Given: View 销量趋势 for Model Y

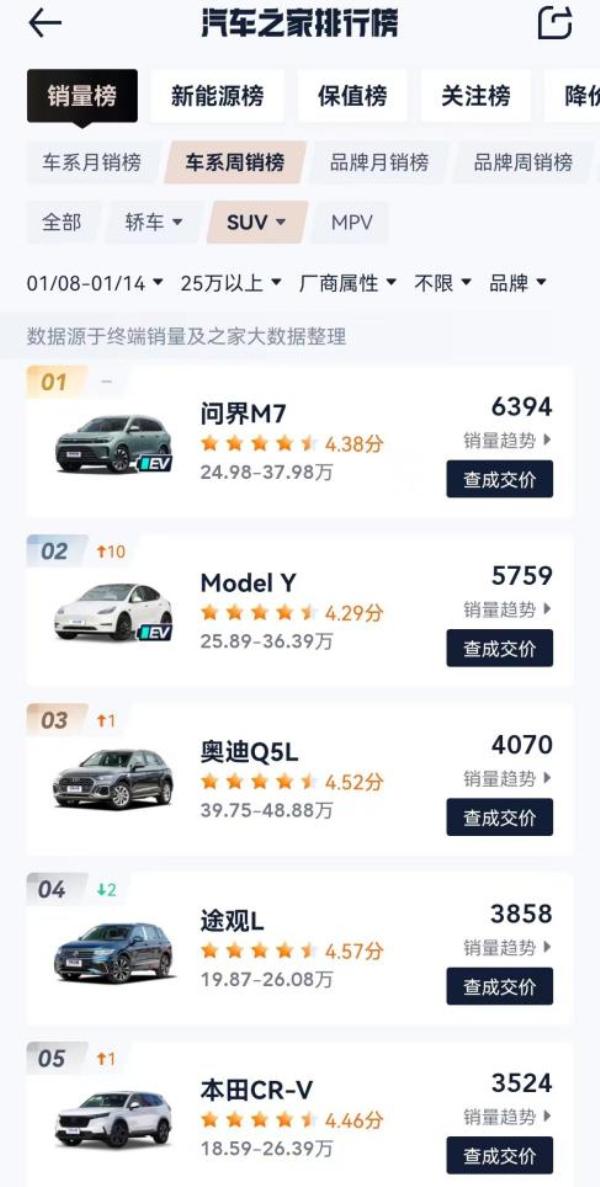Looking at the screenshot, I should click(507, 609).
